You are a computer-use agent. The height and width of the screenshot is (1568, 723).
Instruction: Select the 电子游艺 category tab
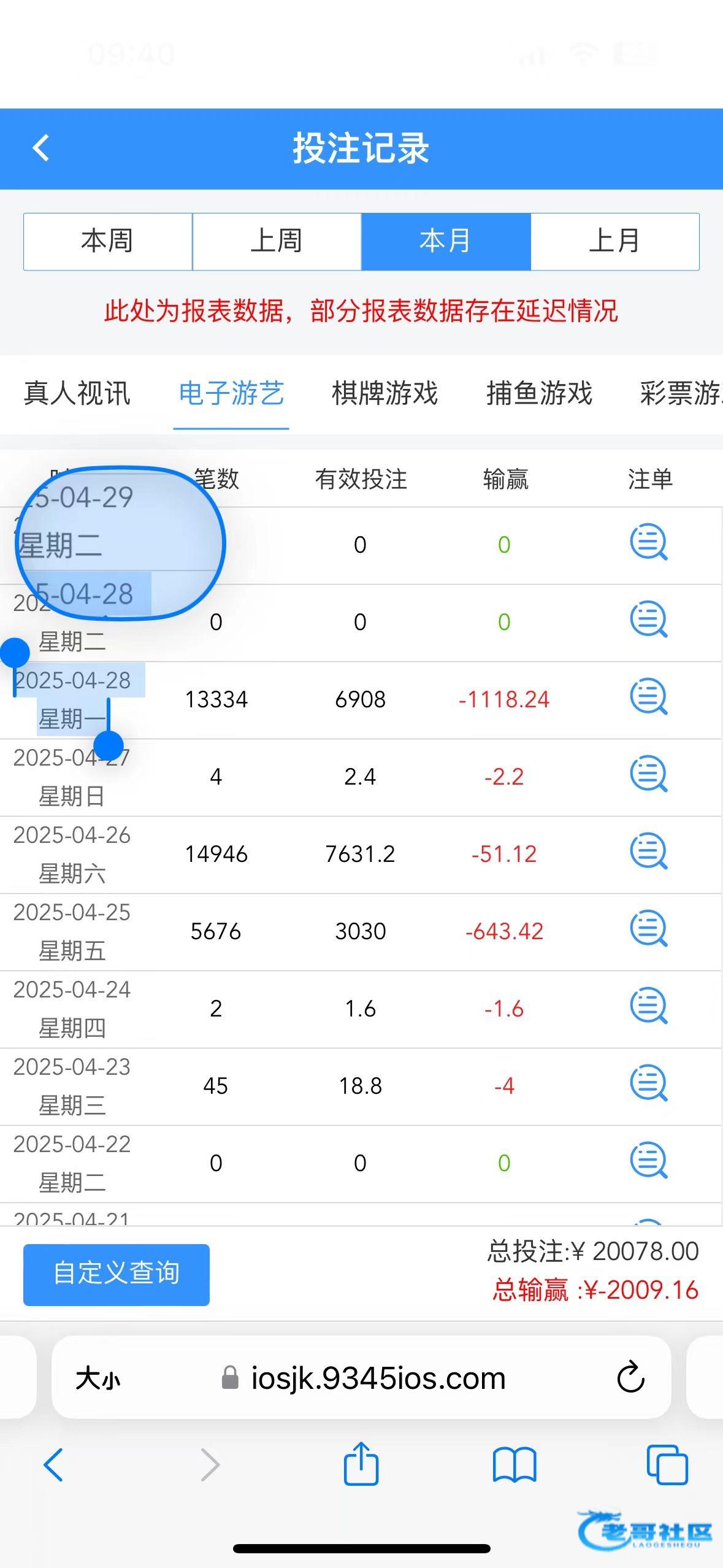(231, 393)
